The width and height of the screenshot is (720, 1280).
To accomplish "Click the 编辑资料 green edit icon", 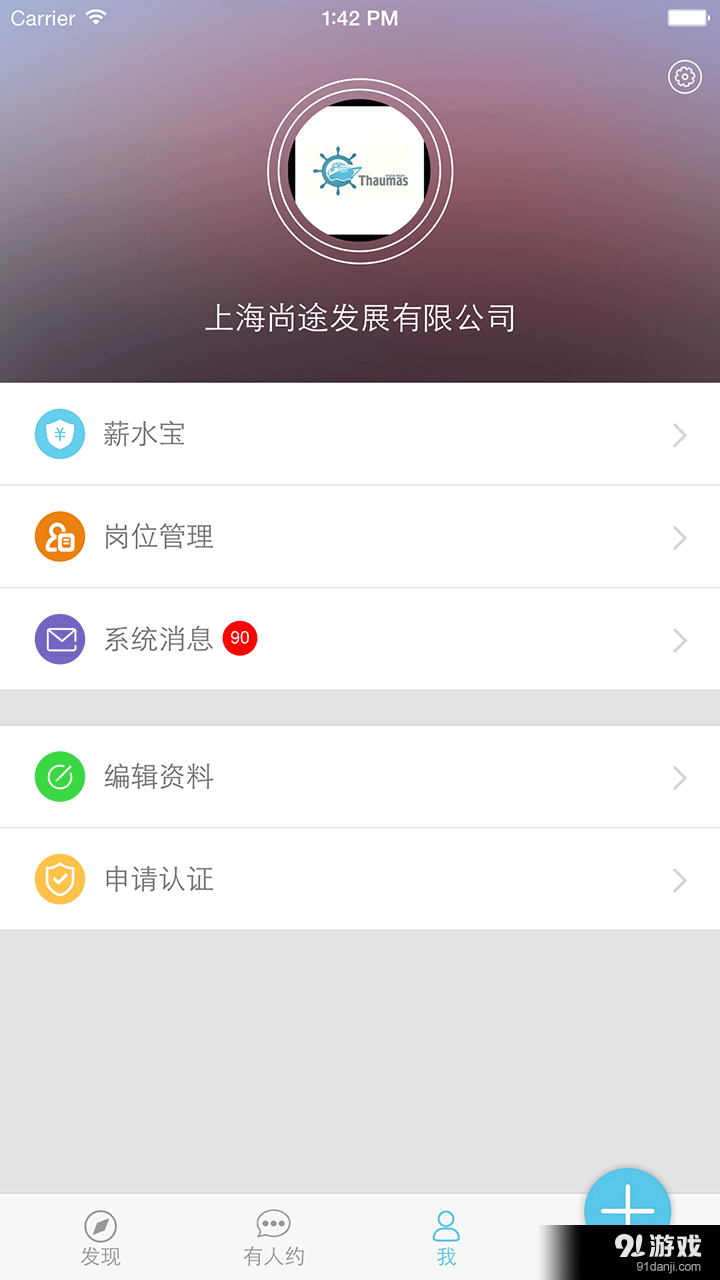I will tap(60, 777).
